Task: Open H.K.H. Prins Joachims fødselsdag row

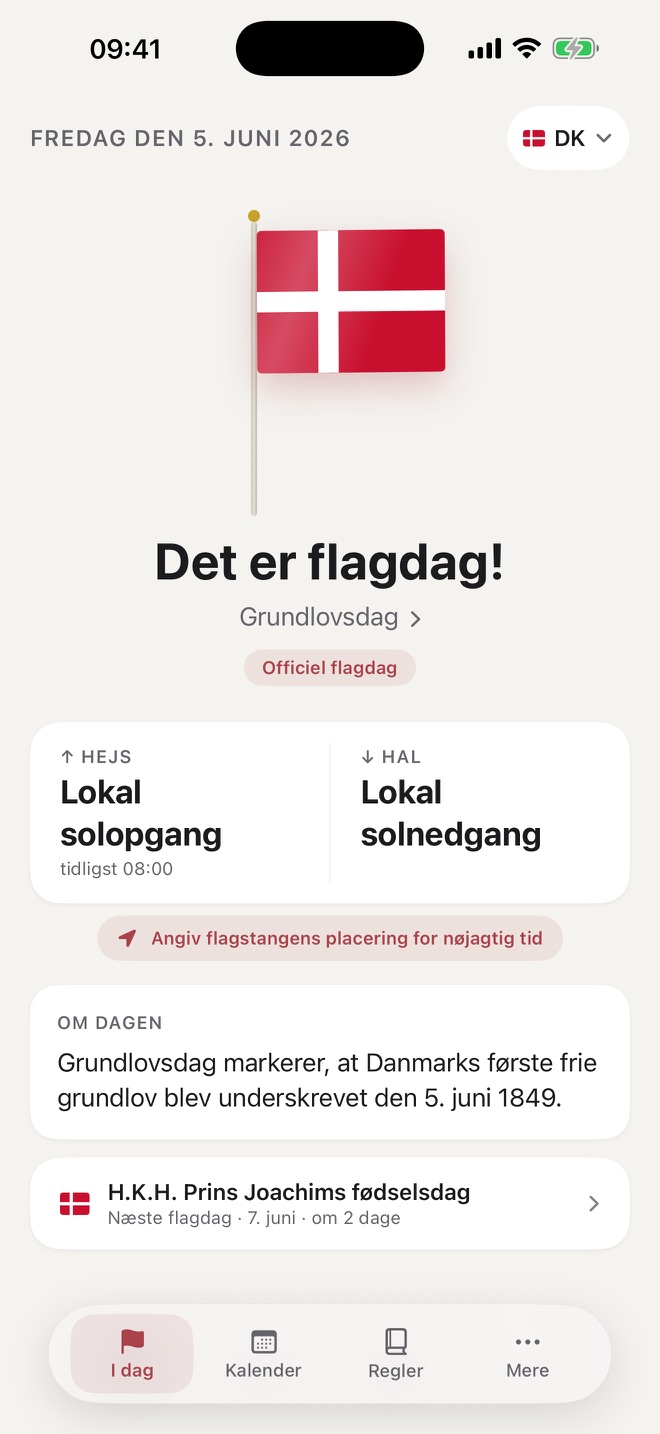Action: coord(330,1204)
